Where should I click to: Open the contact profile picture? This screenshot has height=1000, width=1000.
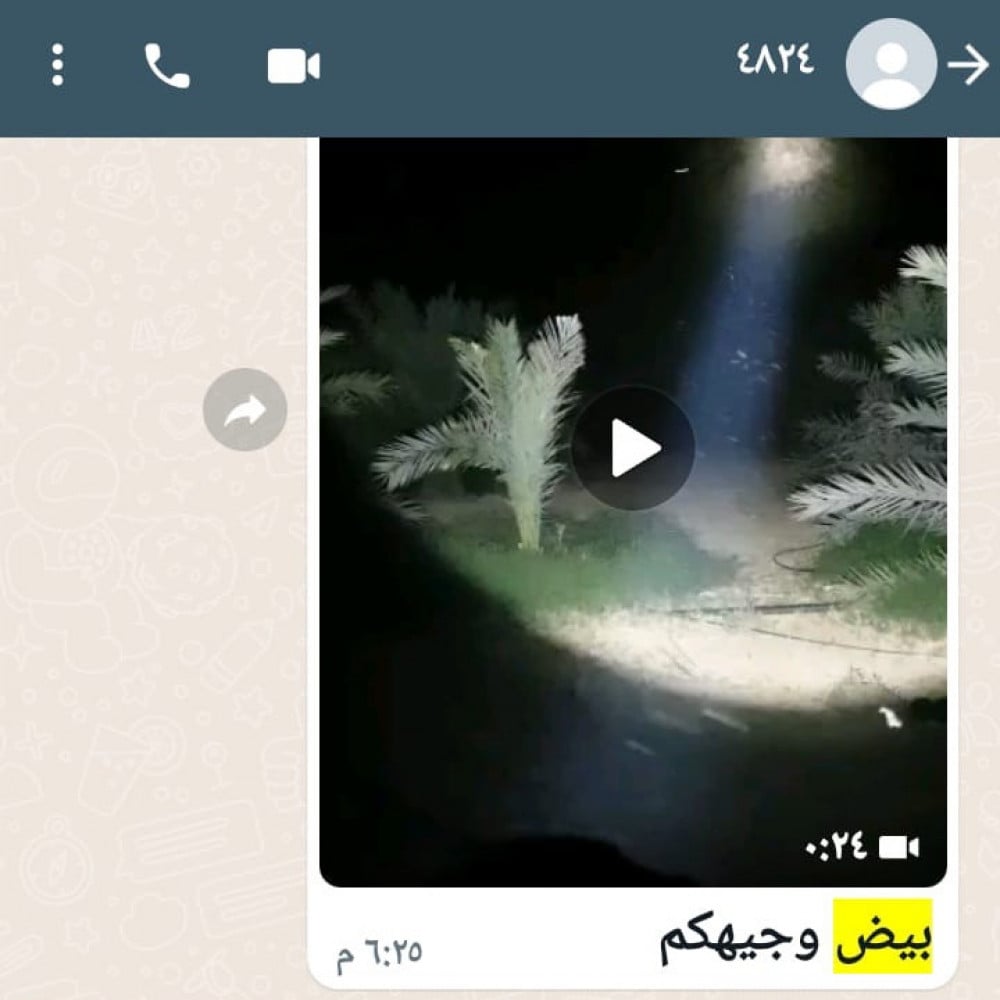tap(890, 64)
